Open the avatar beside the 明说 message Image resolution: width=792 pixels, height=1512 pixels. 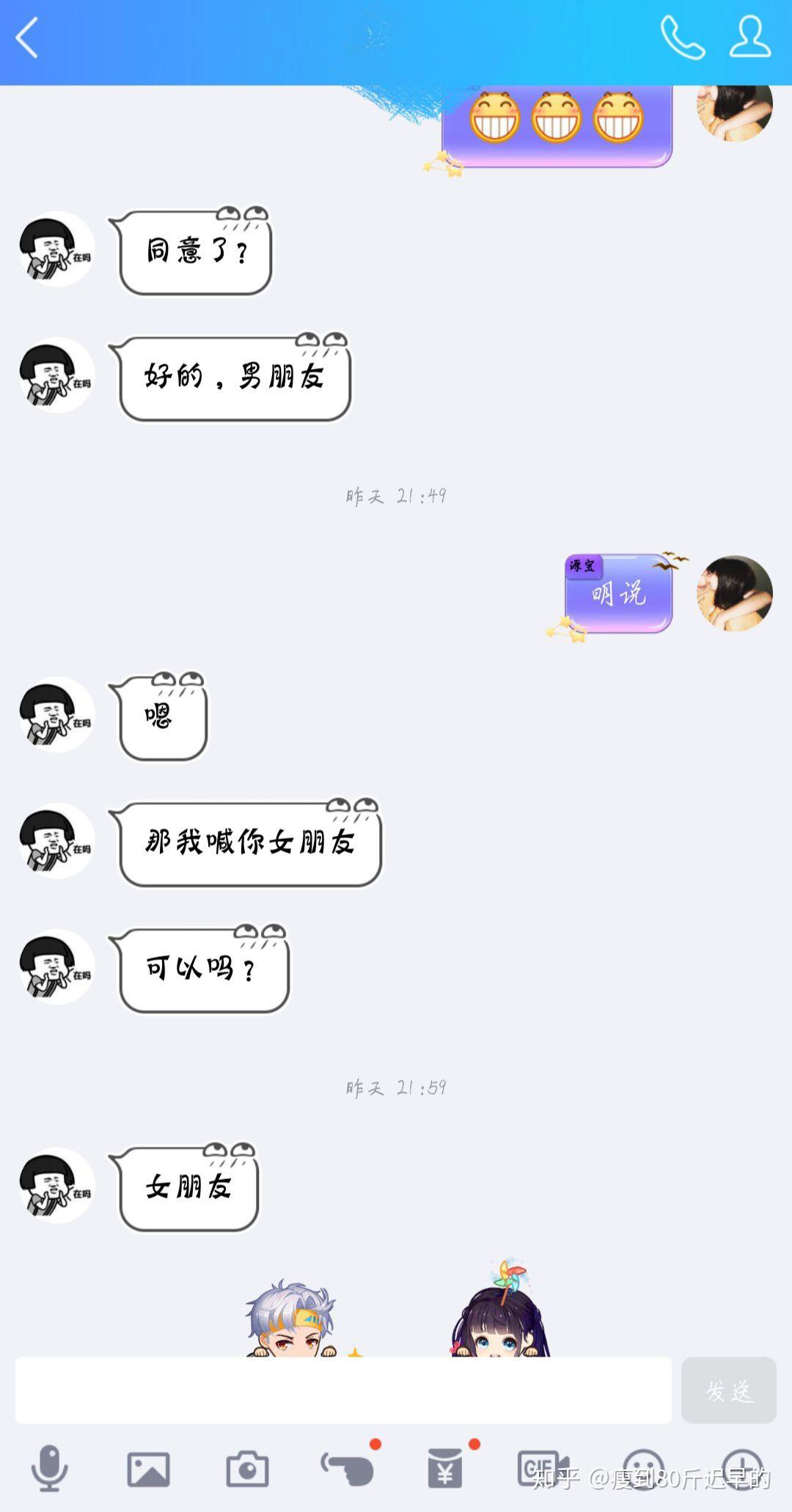[x=734, y=593]
